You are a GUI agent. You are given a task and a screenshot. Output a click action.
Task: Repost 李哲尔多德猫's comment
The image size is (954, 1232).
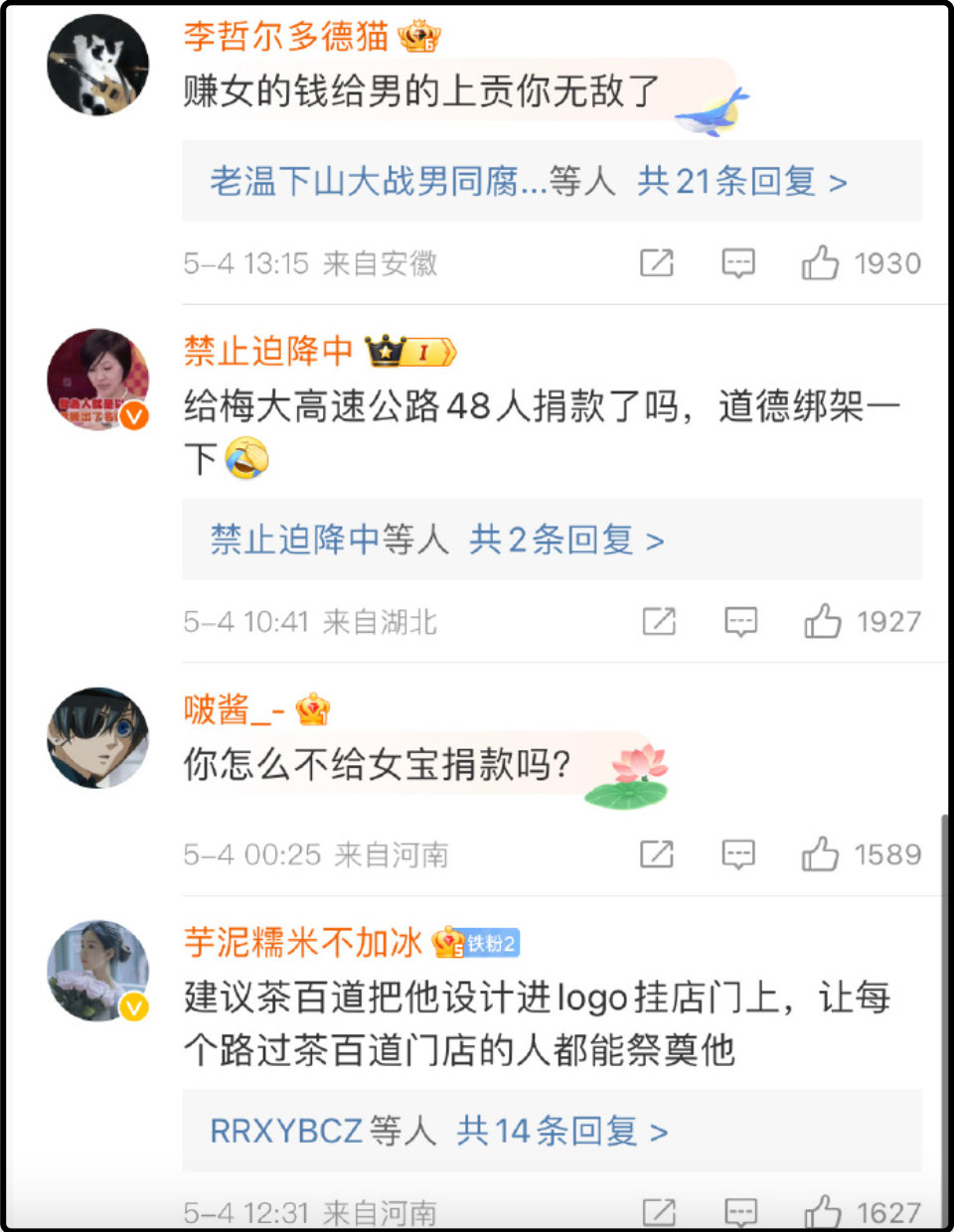tap(657, 263)
